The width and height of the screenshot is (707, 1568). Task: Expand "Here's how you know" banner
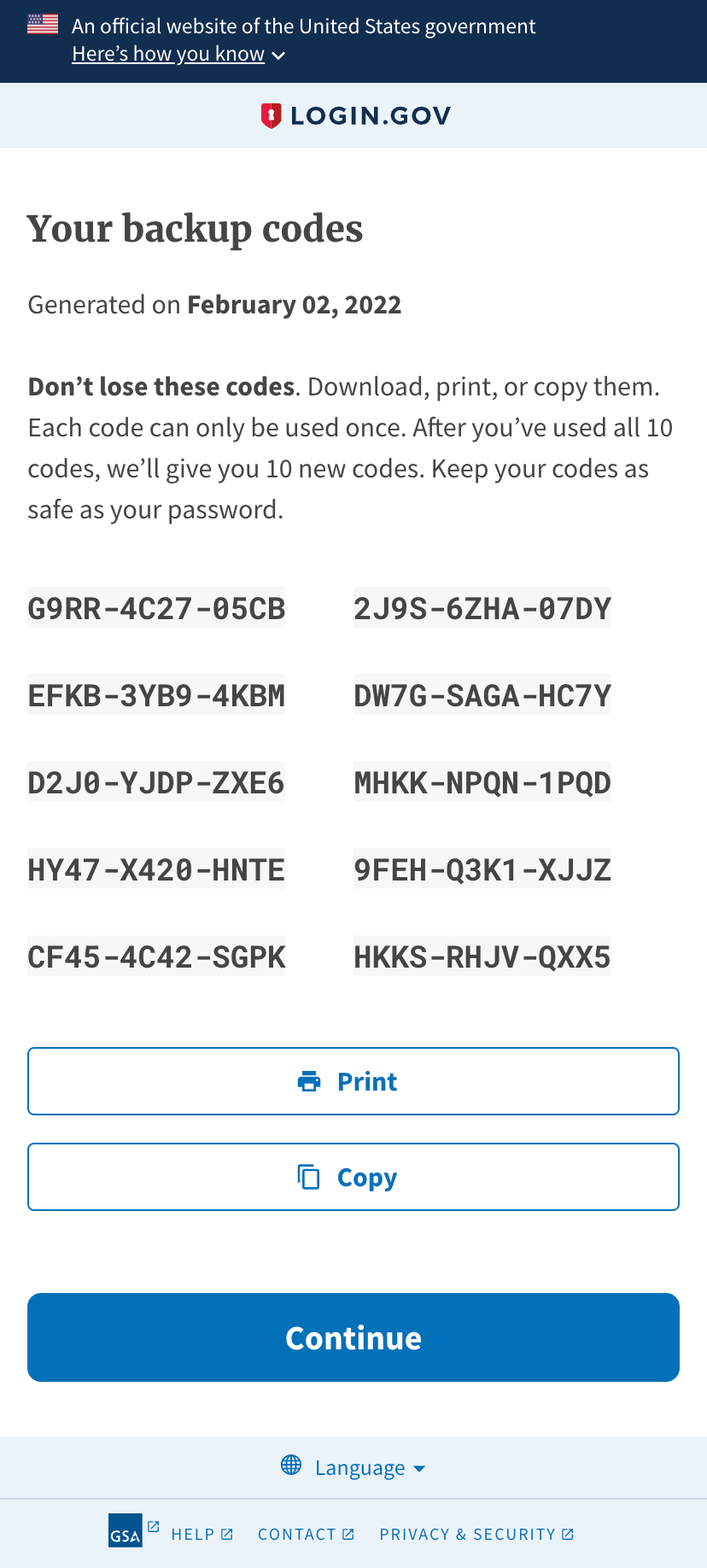tap(178, 55)
